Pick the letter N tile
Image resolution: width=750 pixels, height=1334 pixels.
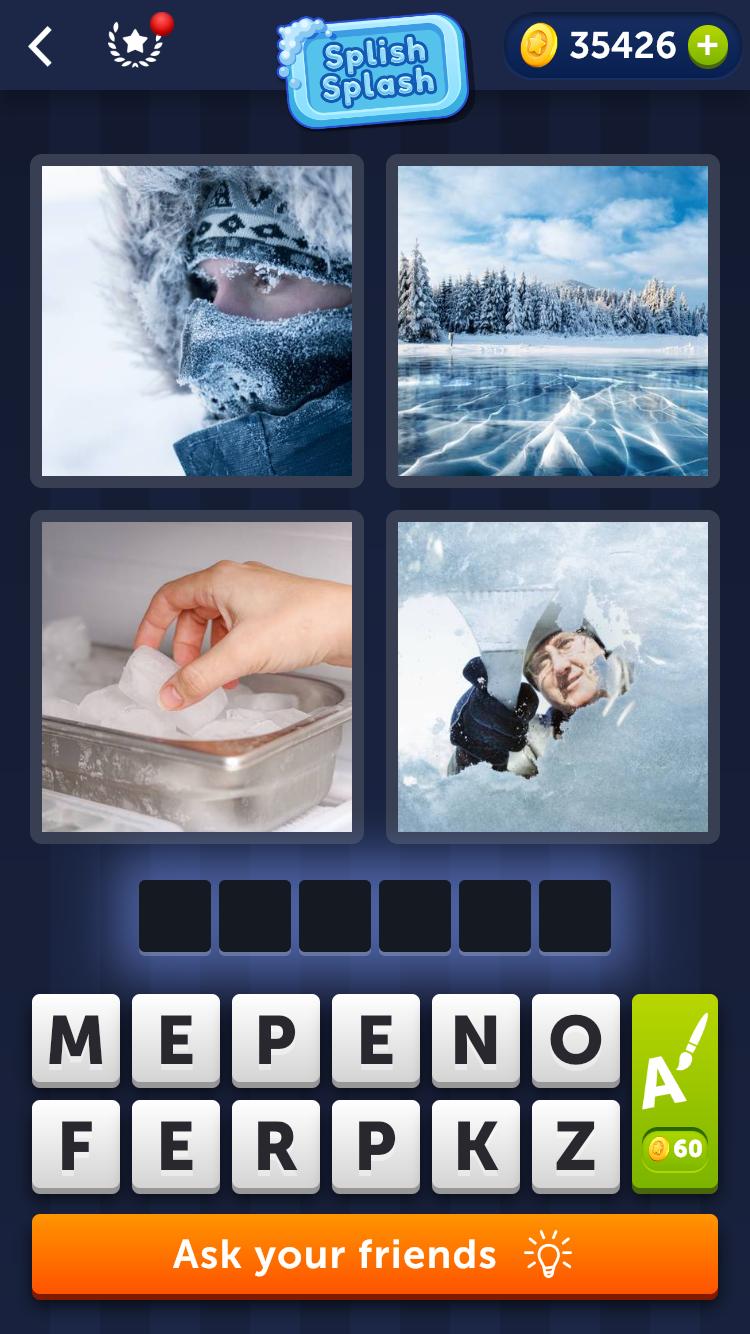point(476,1040)
